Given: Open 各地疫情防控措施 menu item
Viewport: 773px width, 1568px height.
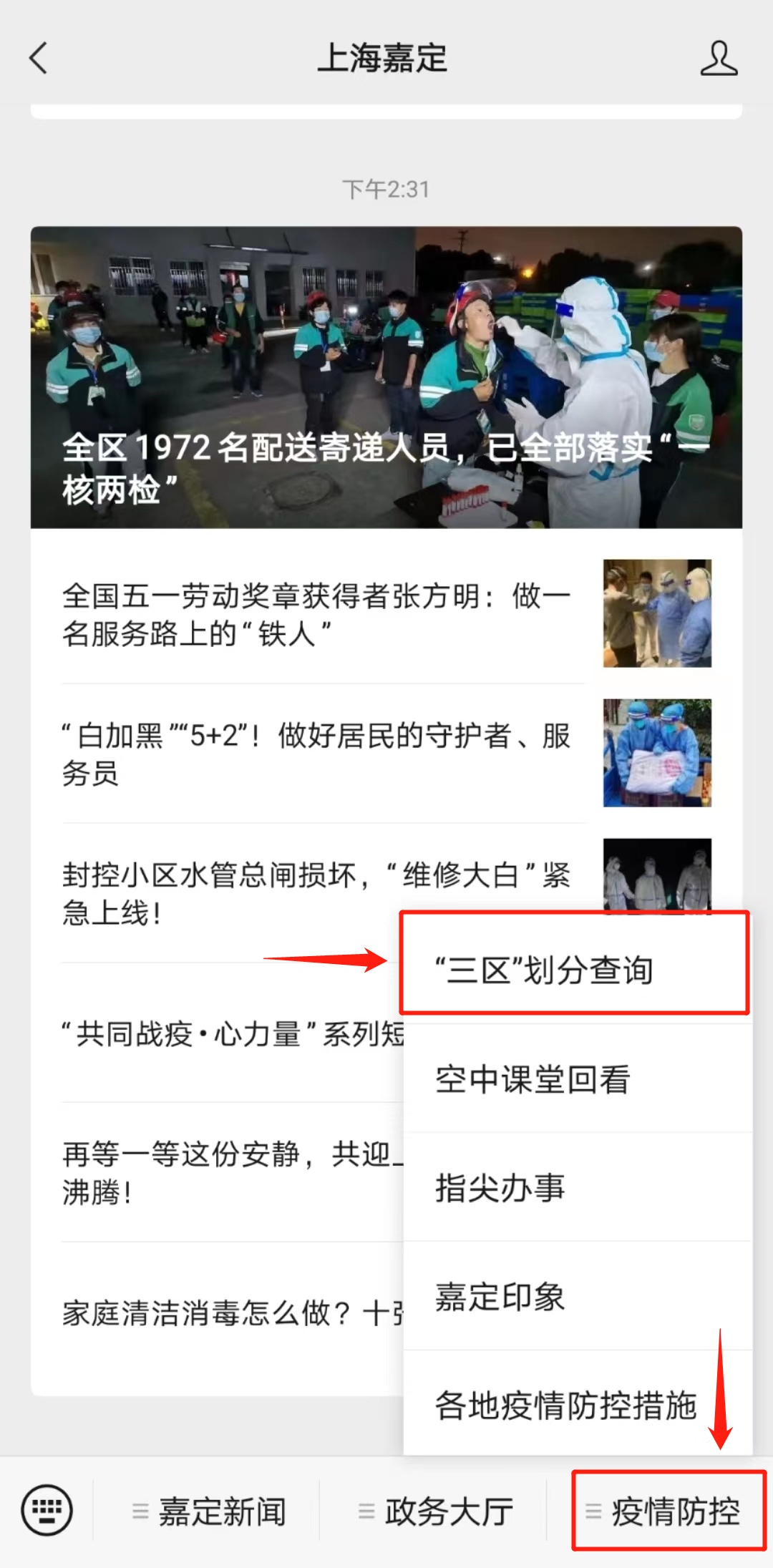Looking at the screenshot, I should click(x=565, y=1406).
